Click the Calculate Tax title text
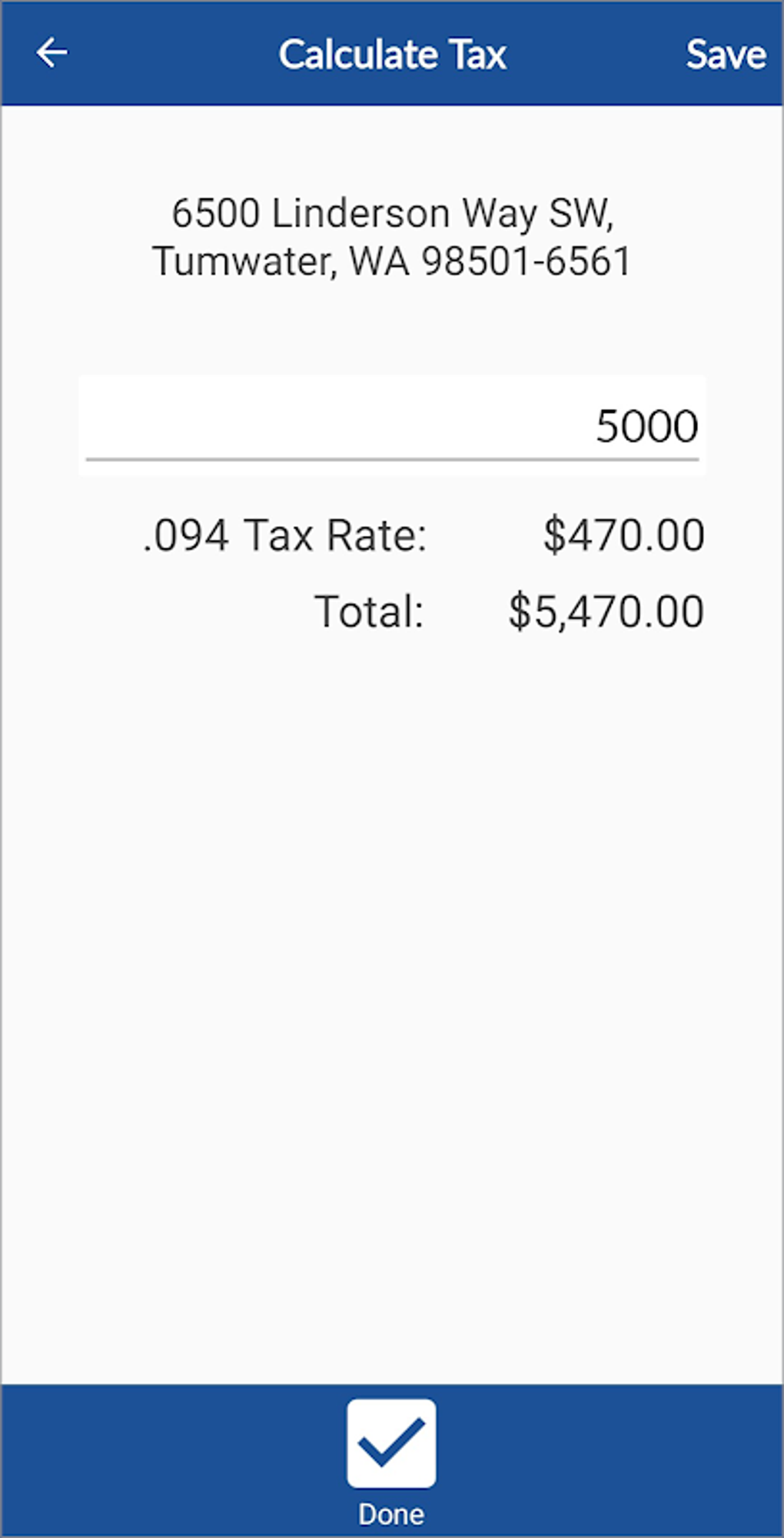This screenshot has width=784, height=1538. tap(394, 54)
